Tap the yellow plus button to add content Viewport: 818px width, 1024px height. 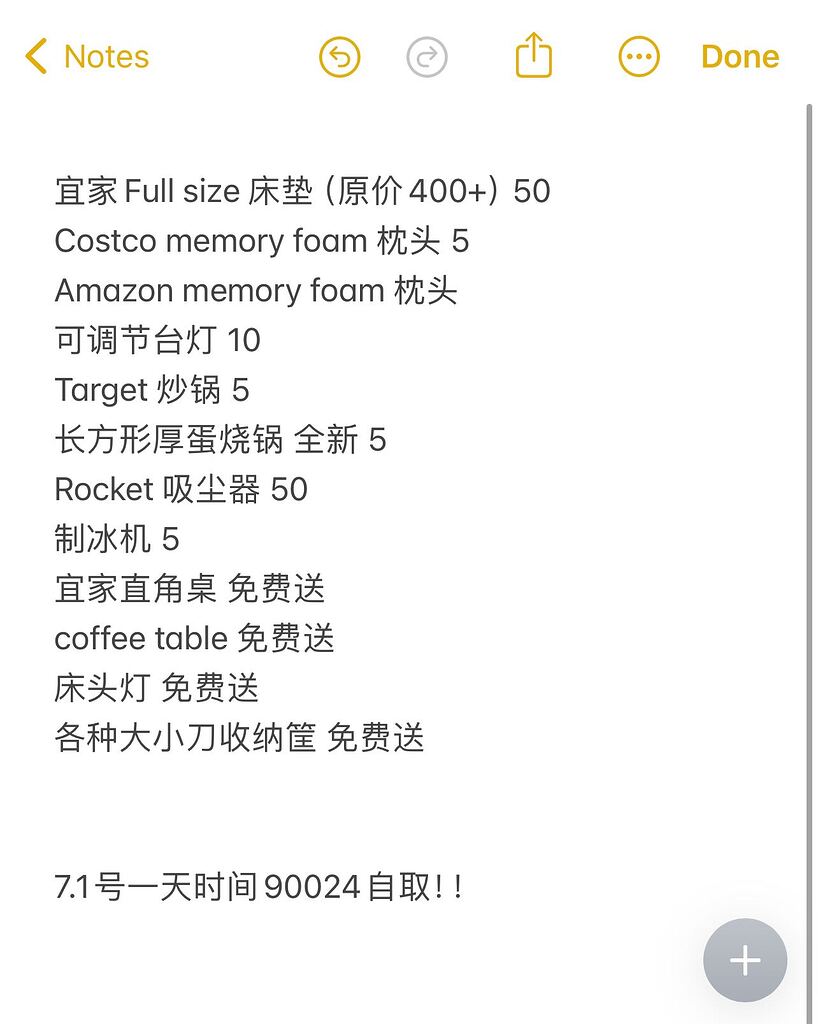click(x=744, y=960)
